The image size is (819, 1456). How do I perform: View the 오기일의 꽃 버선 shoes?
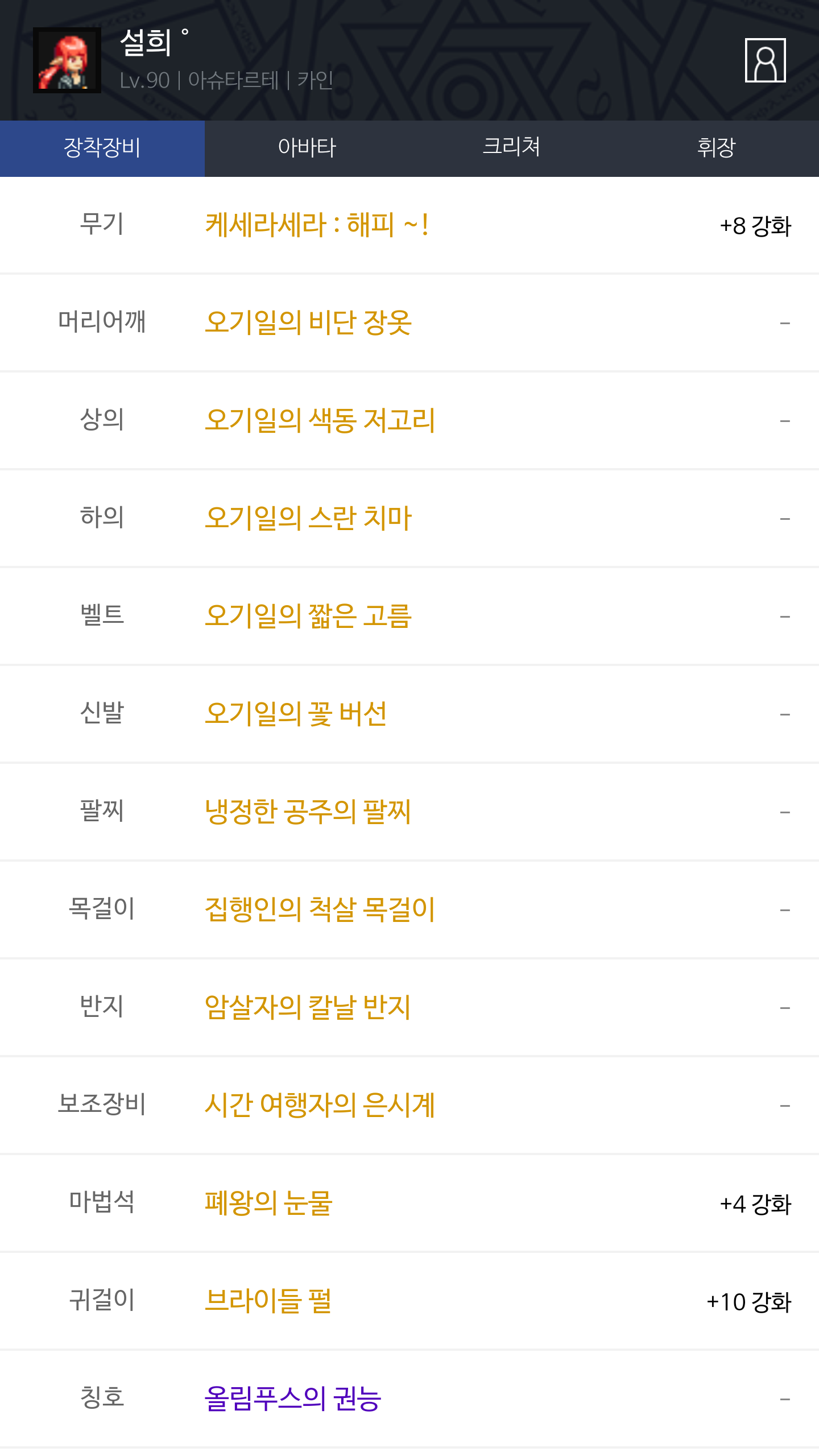point(296,714)
